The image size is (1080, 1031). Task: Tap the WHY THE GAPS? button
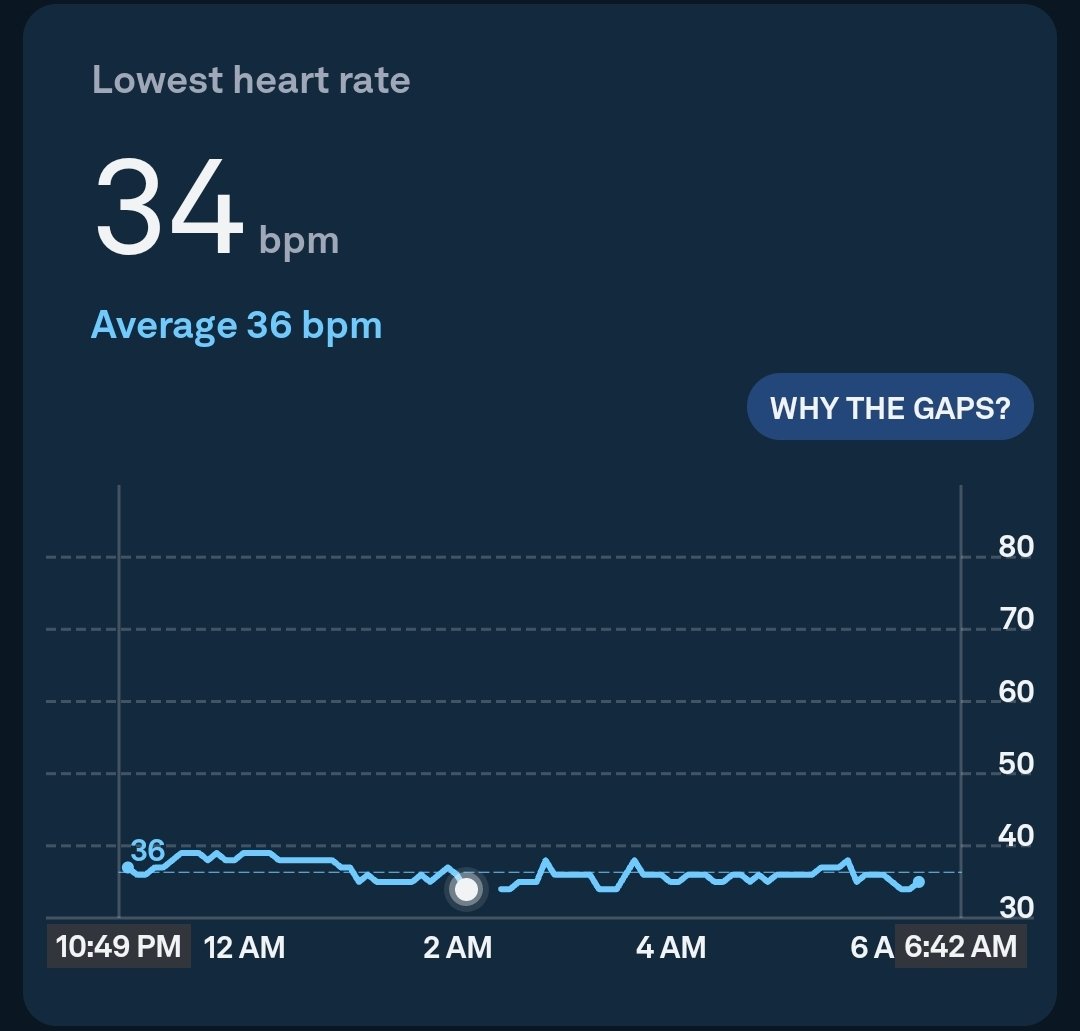point(890,407)
